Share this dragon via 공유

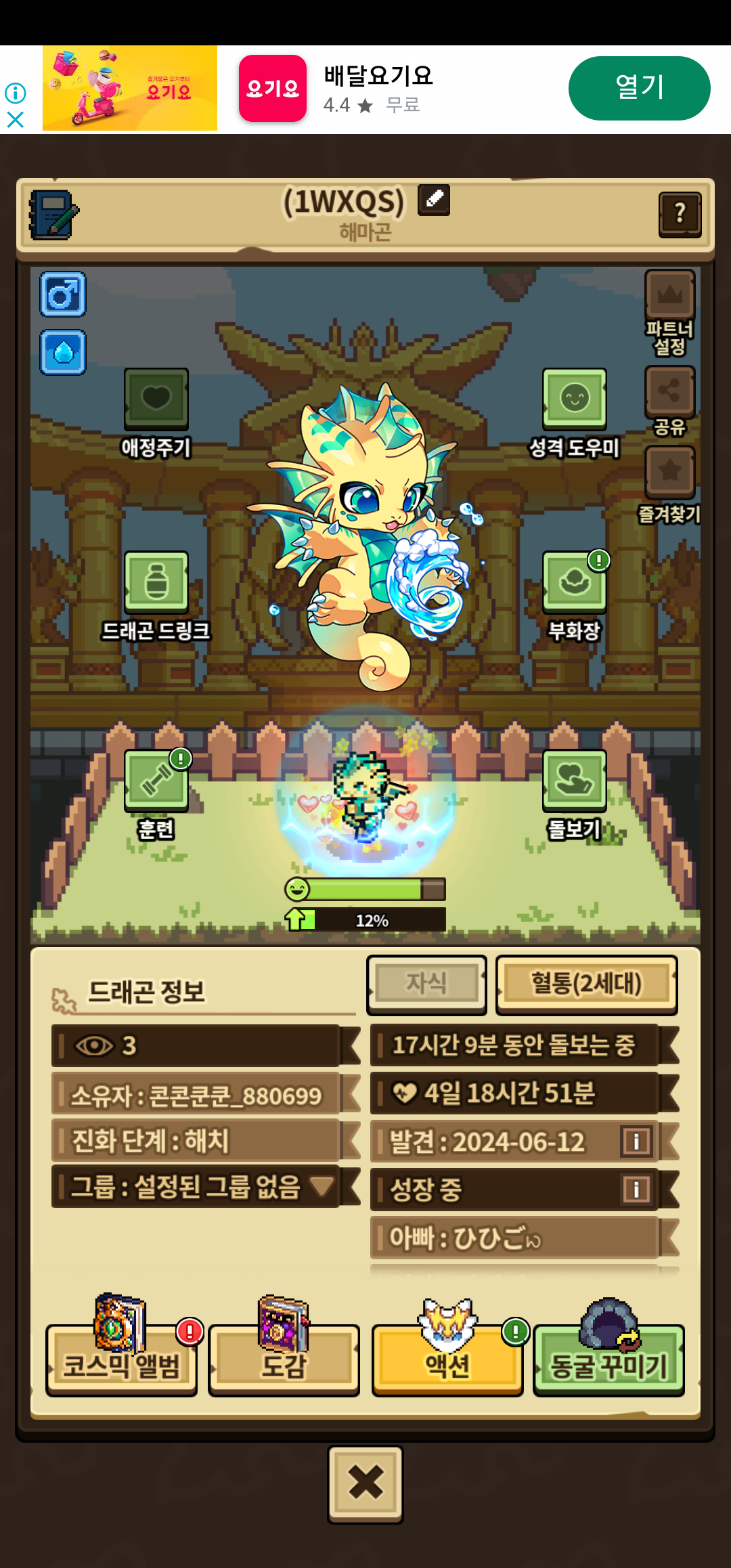(x=669, y=393)
